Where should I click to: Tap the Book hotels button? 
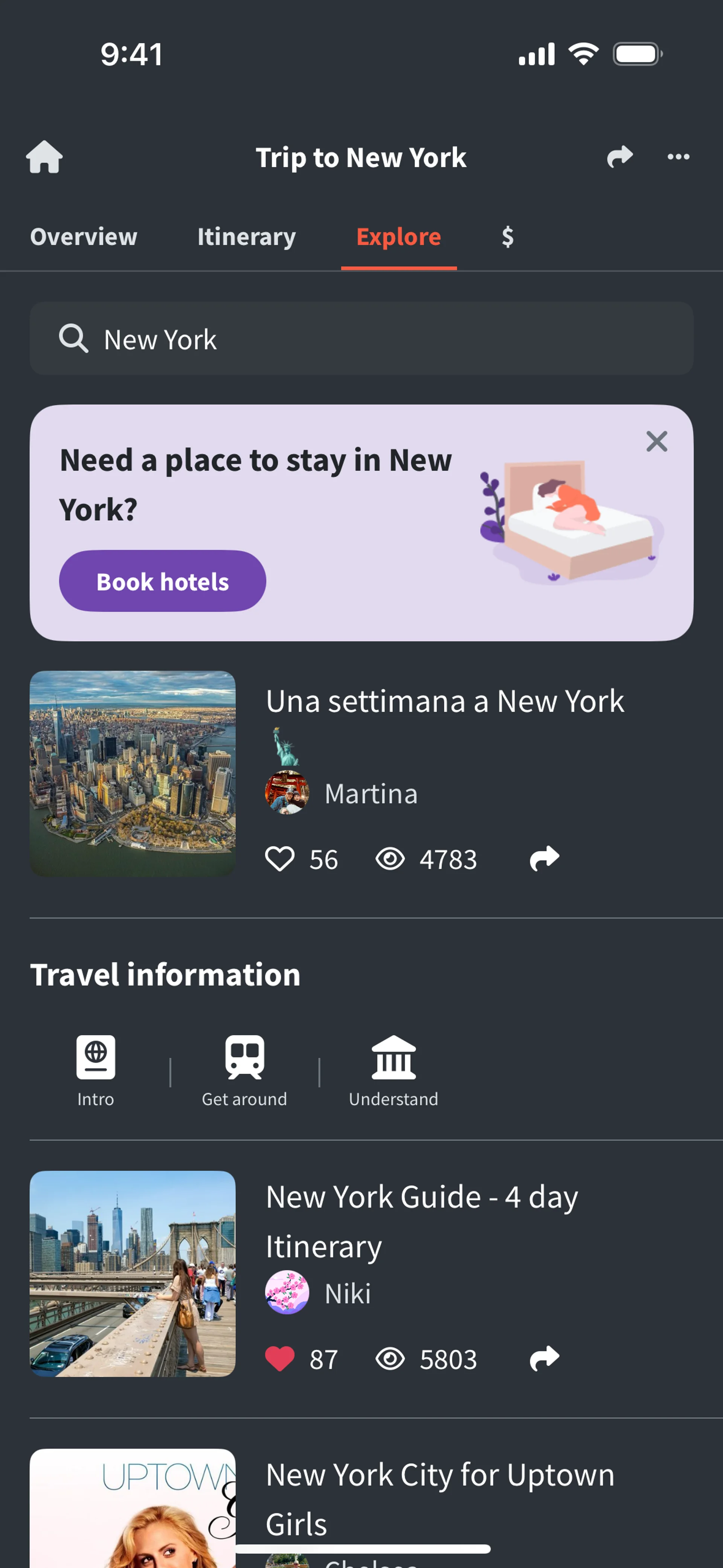[x=163, y=581]
